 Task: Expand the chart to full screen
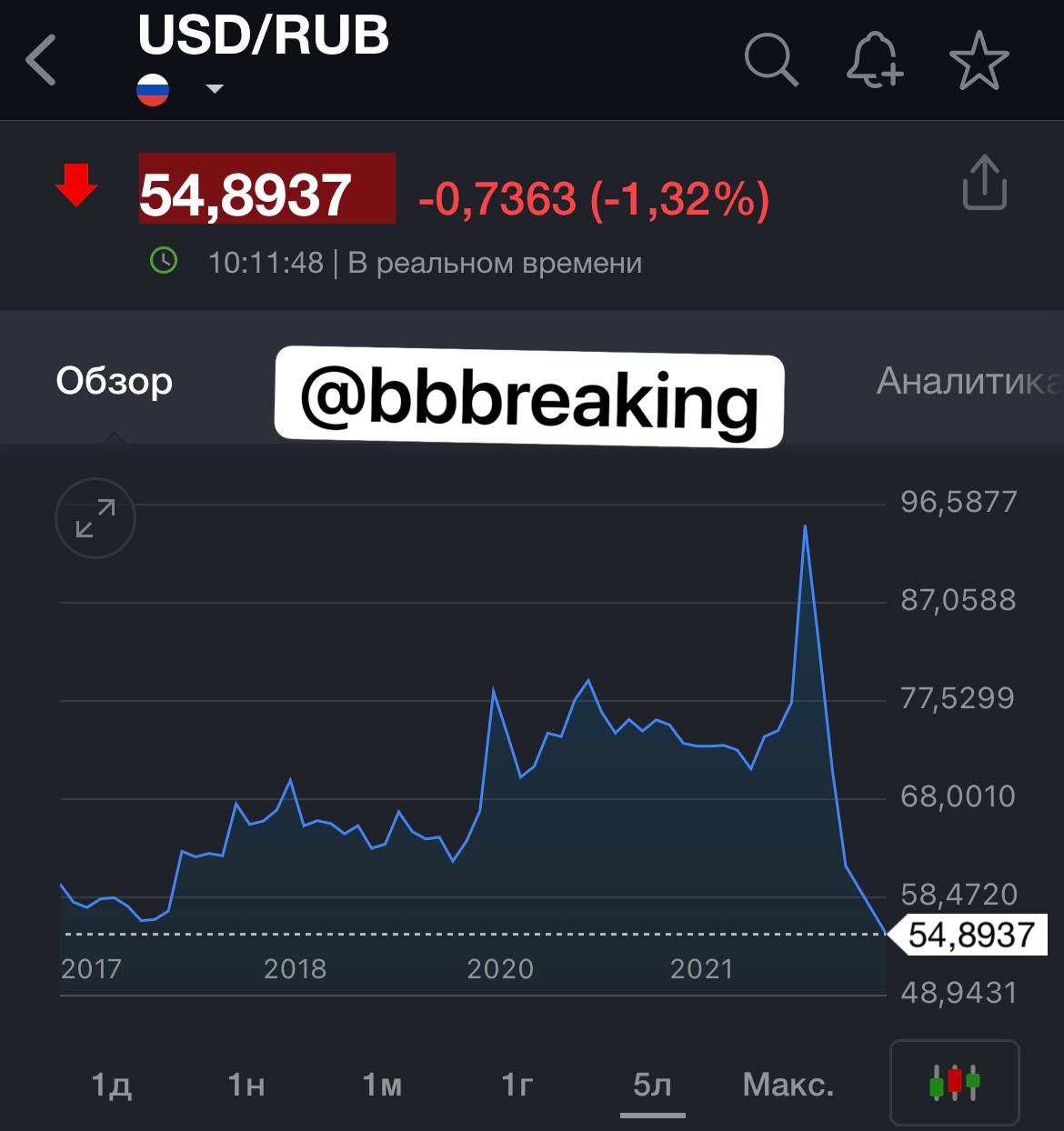[95, 518]
